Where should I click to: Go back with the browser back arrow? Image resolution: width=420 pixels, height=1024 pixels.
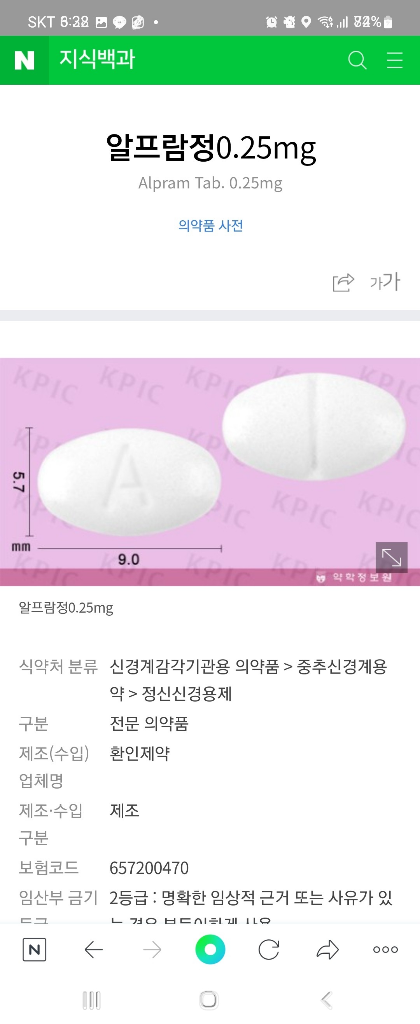(x=93, y=950)
